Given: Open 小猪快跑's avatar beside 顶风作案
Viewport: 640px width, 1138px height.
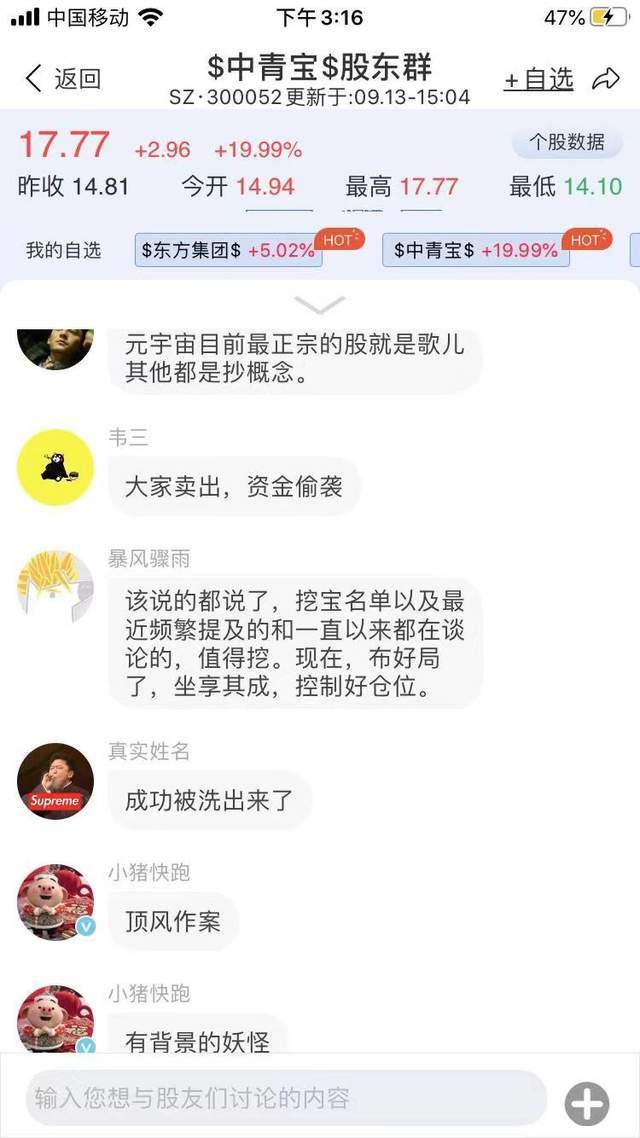Looking at the screenshot, I should 56,902.
